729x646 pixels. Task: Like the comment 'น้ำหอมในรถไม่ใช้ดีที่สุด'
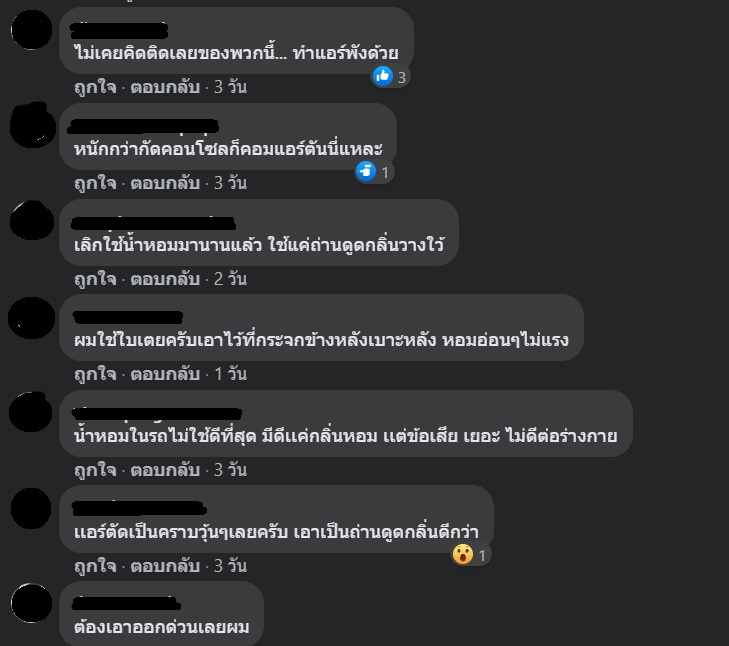click(x=93, y=470)
